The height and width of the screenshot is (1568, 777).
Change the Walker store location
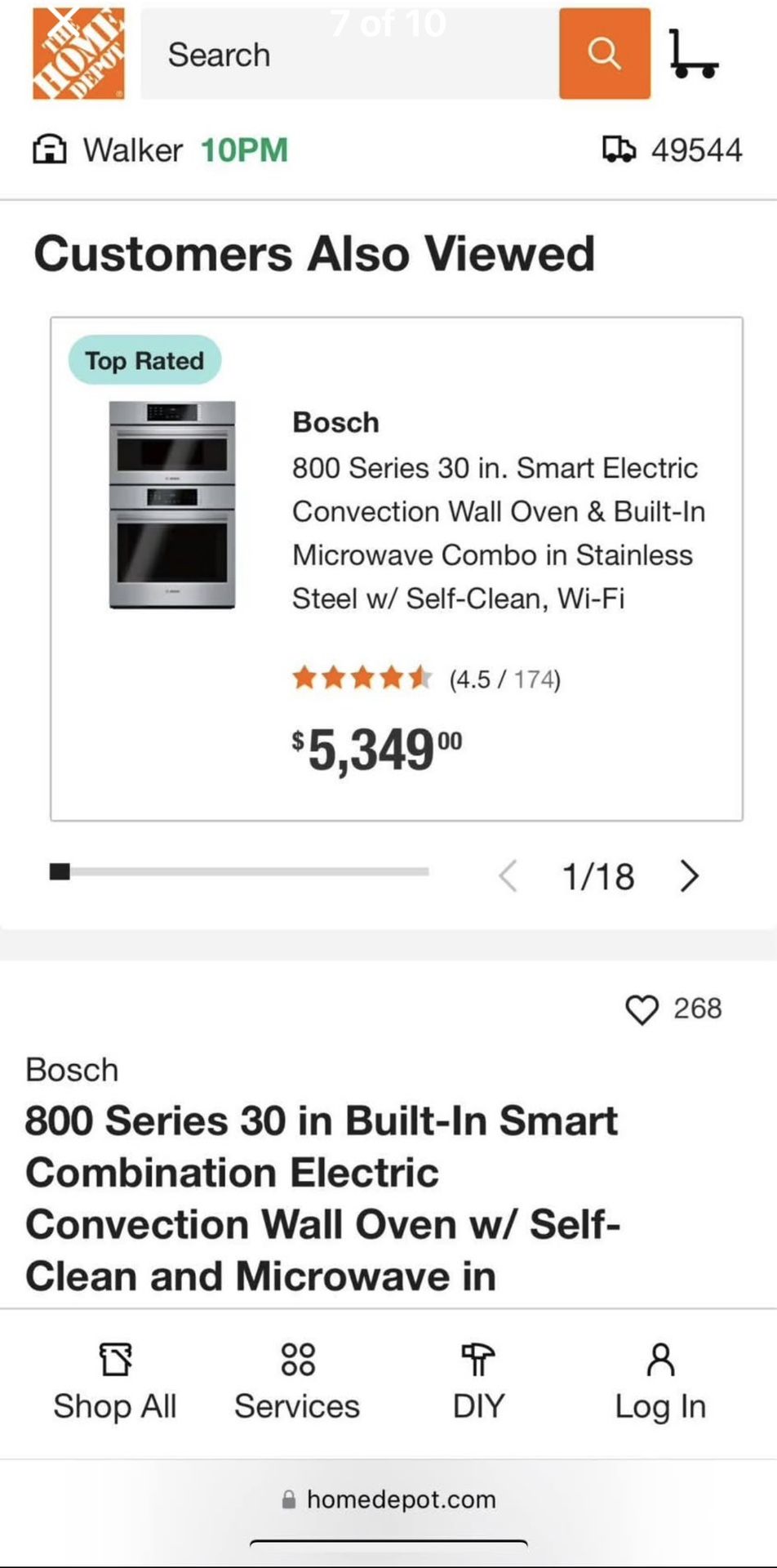161,150
